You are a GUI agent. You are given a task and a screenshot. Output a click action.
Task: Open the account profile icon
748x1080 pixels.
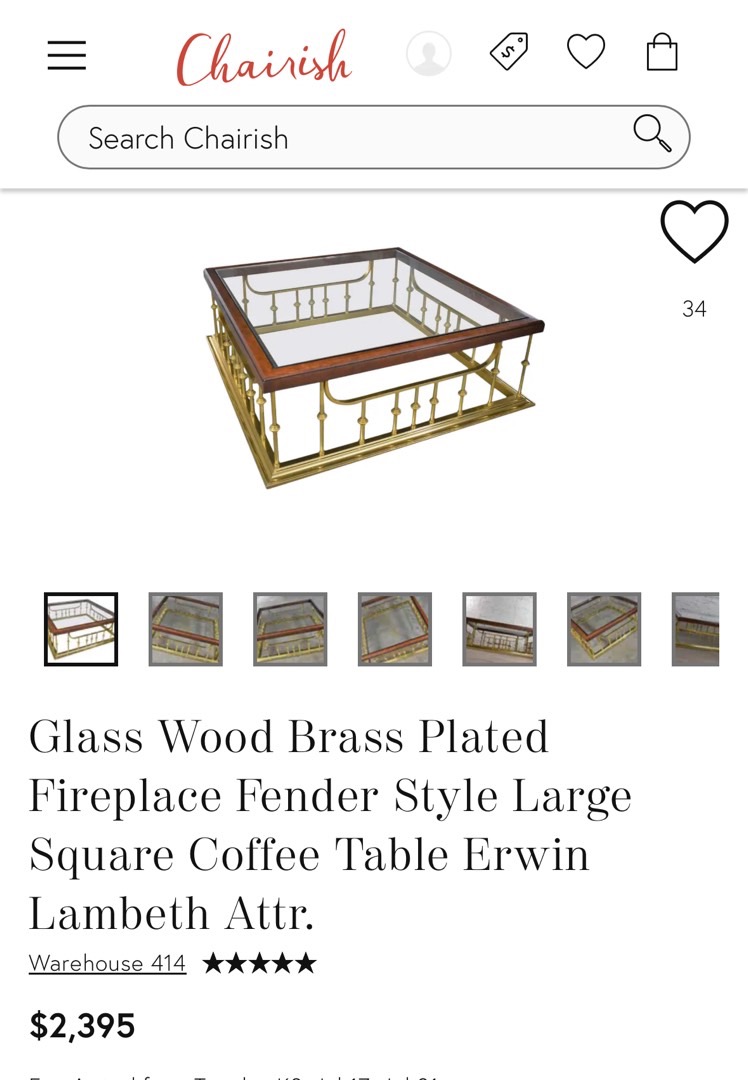click(x=428, y=54)
